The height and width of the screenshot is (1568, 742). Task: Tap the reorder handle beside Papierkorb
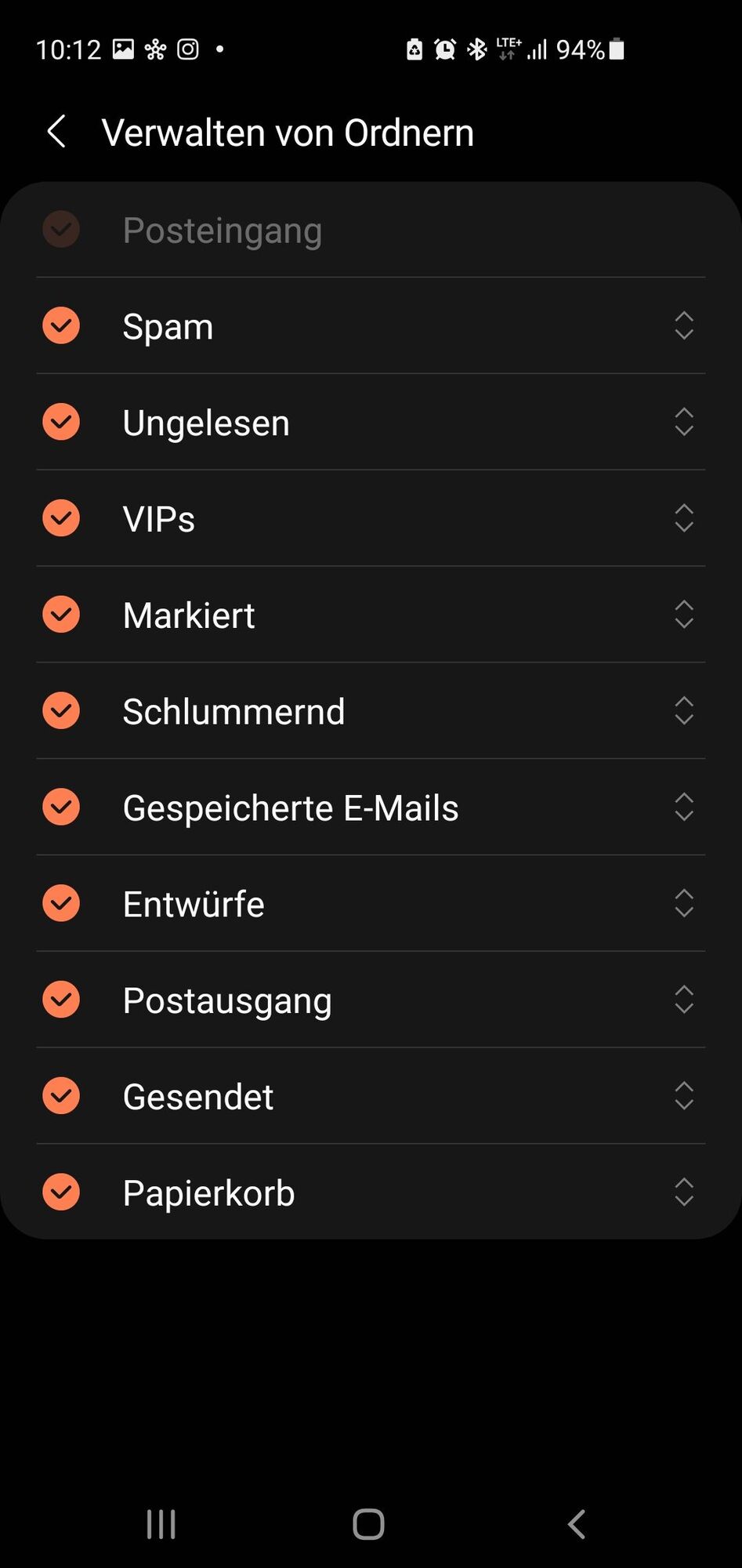[683, 1192]
